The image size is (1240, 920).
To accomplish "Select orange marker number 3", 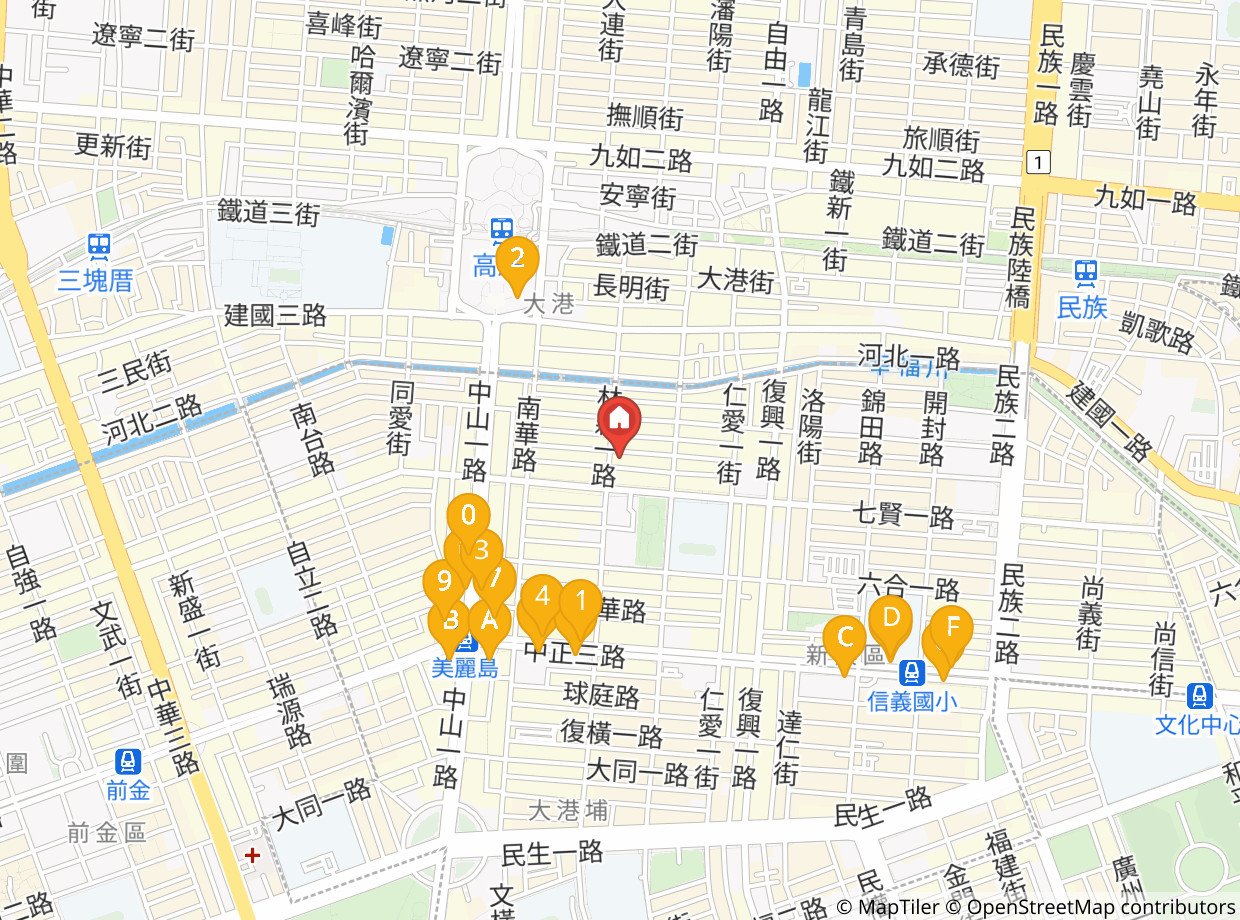I will [x=483, y=549].
